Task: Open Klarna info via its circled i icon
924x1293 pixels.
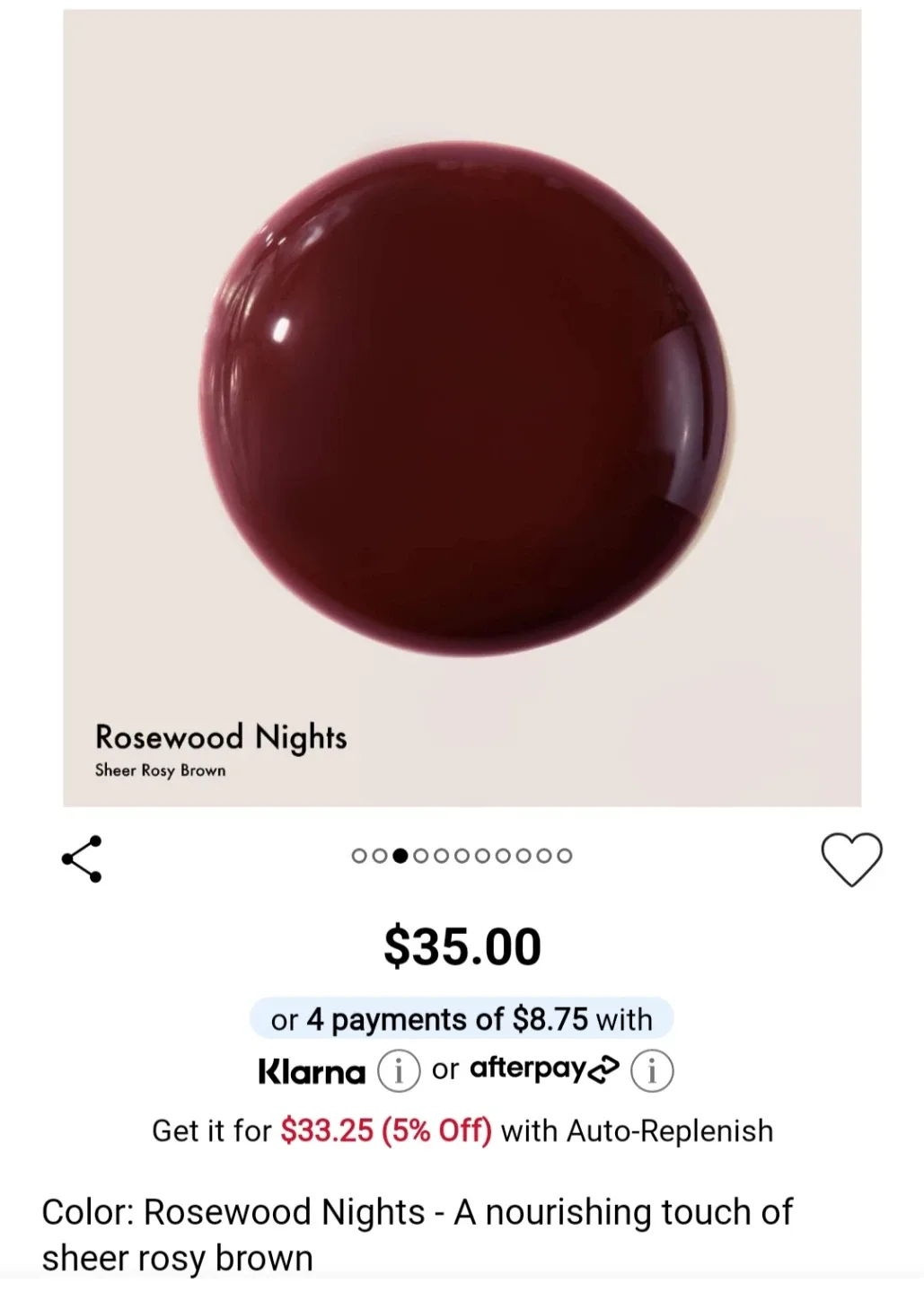Action: click(x=400, y=1070)
